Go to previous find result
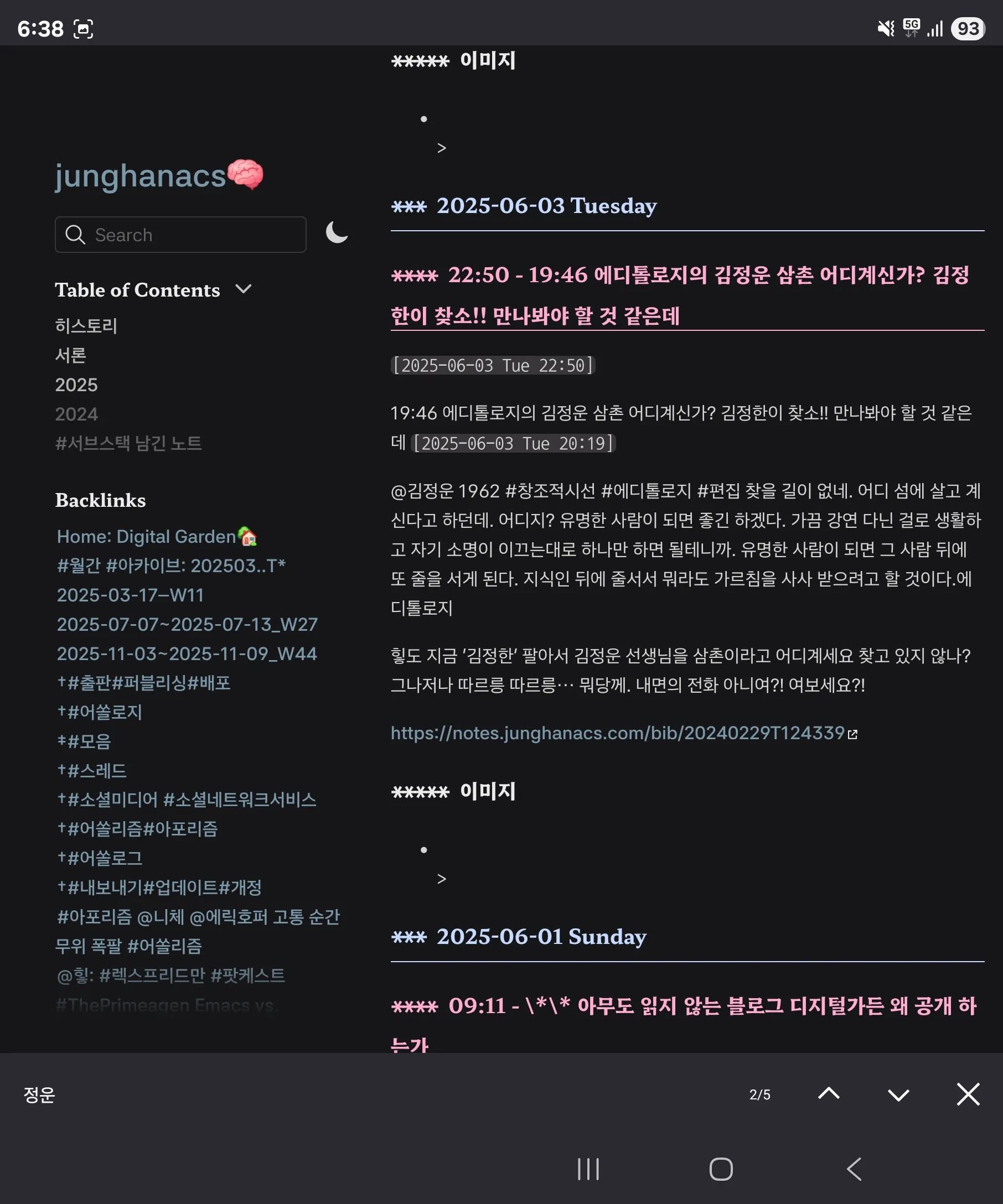The image size is (1003, 1204). coord(828,1094)
